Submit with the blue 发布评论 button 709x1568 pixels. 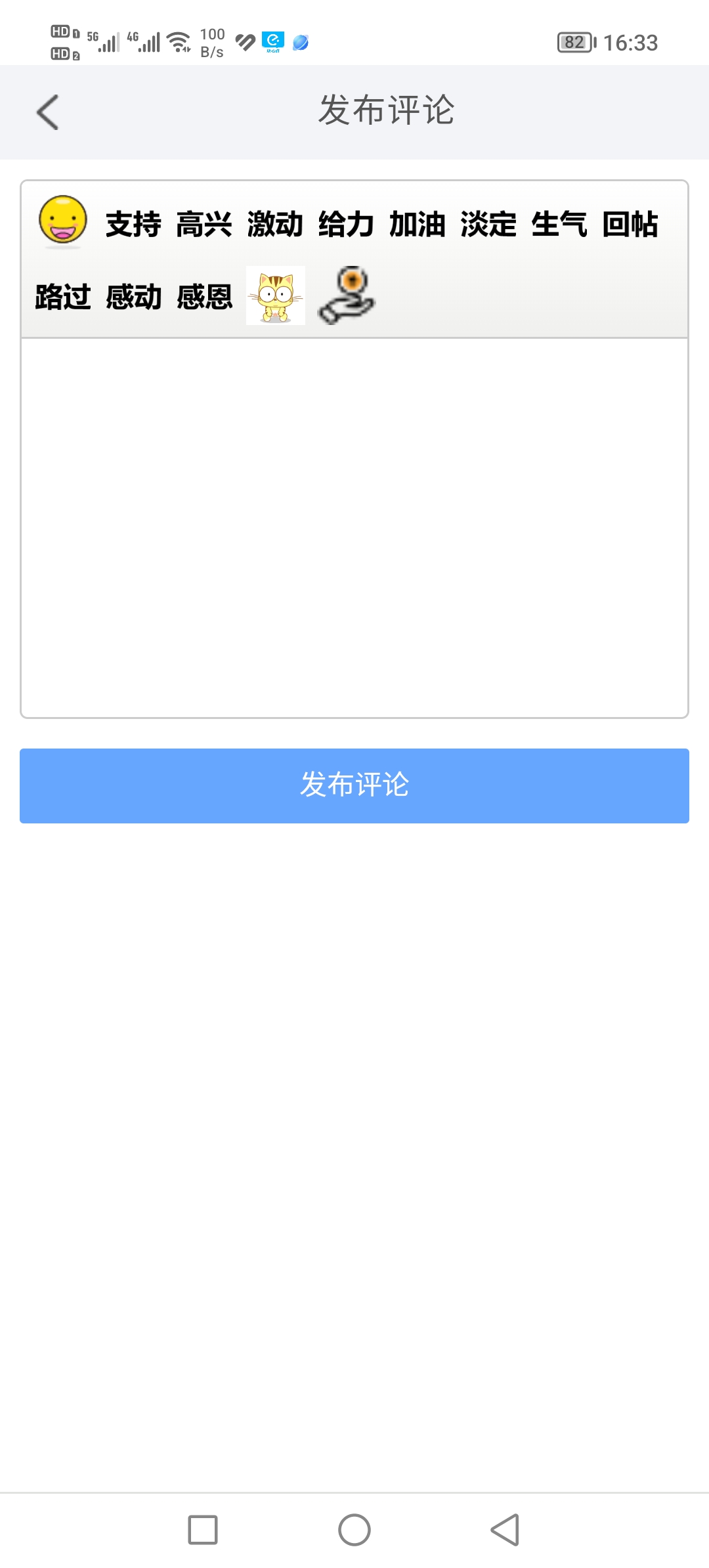pyautogui.click(x=354, y=786)
